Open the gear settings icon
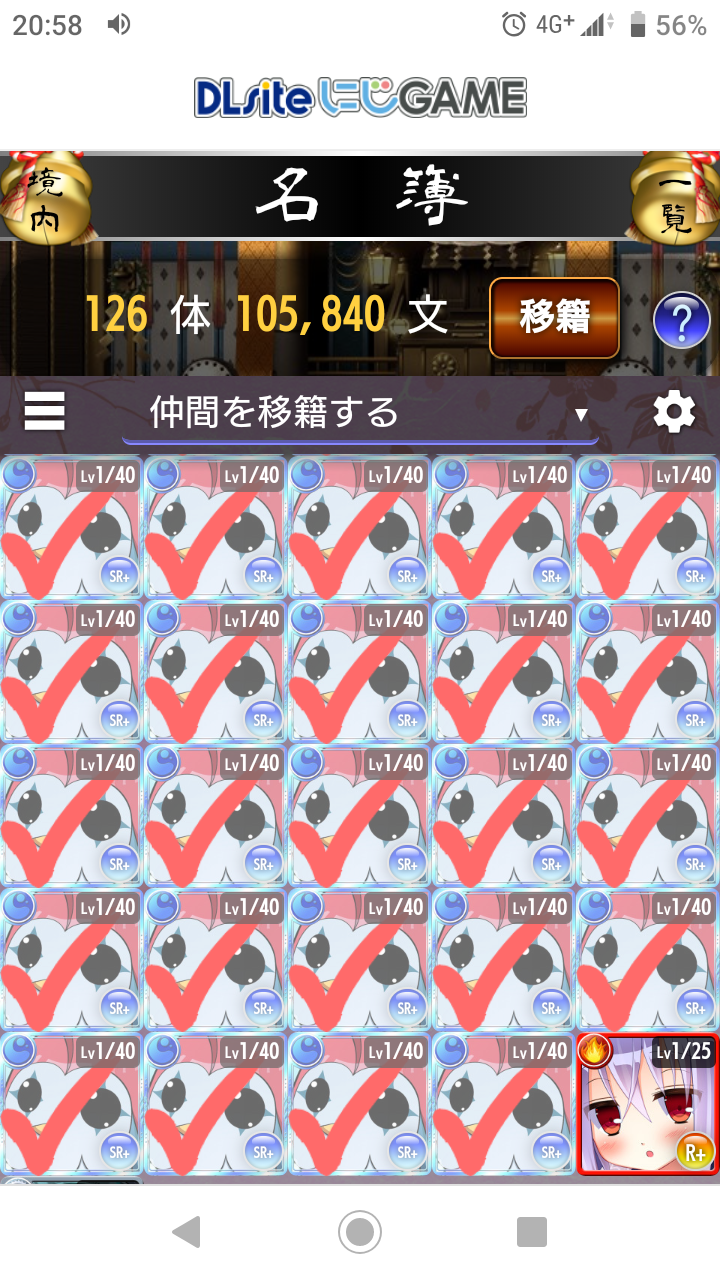Viewport: 720px width, 1280px height. (674, 411)
